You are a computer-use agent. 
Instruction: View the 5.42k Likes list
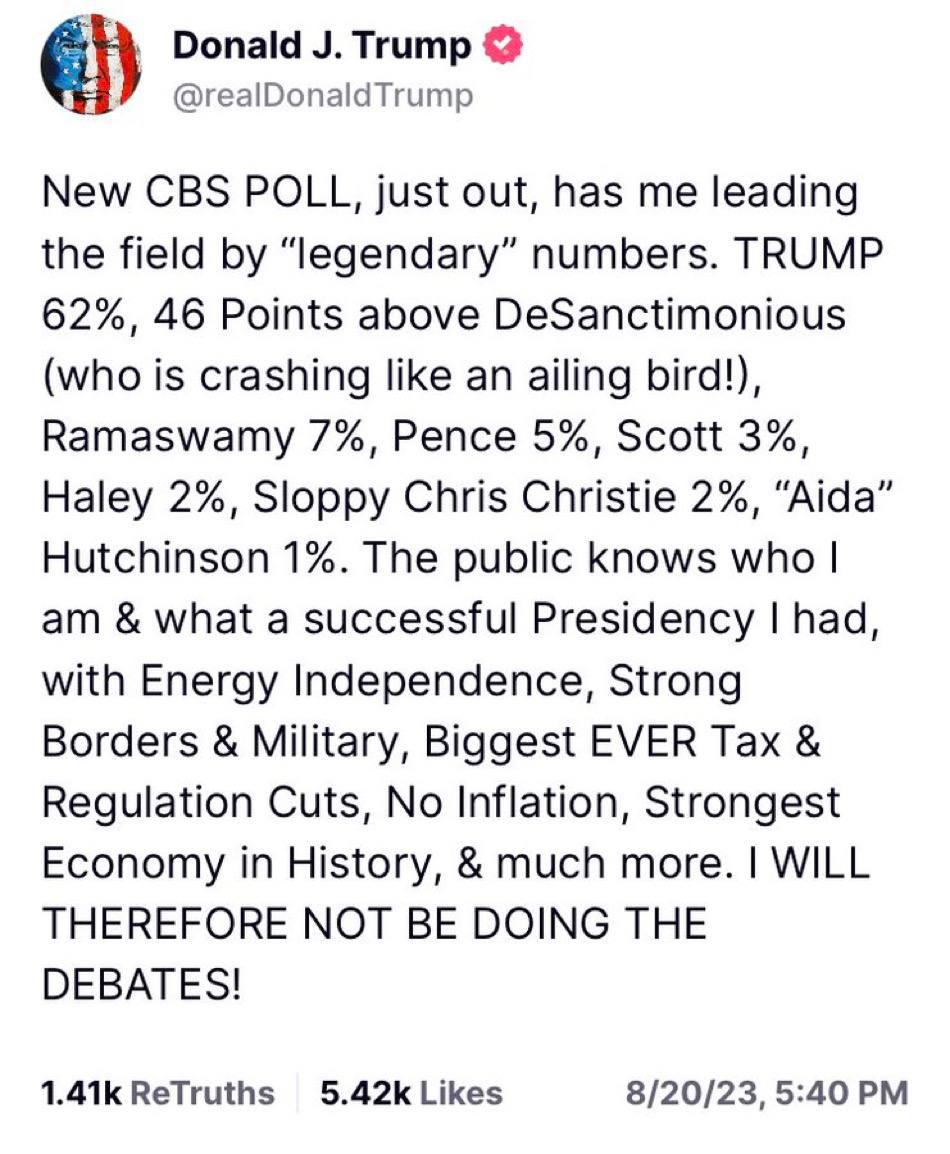tap(411, 1092)
